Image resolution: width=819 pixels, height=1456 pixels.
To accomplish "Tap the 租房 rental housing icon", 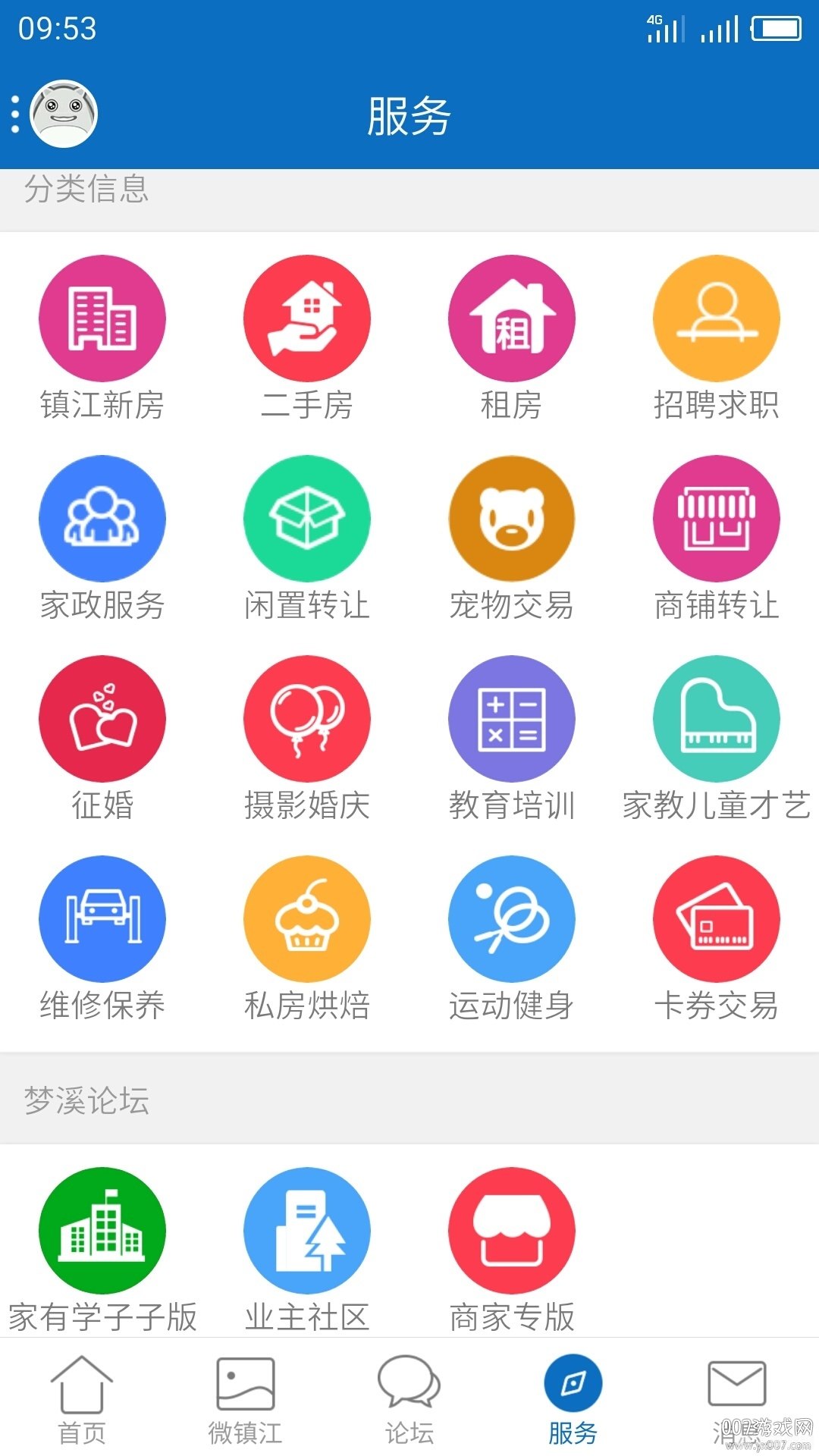I will tap(512, 318).
